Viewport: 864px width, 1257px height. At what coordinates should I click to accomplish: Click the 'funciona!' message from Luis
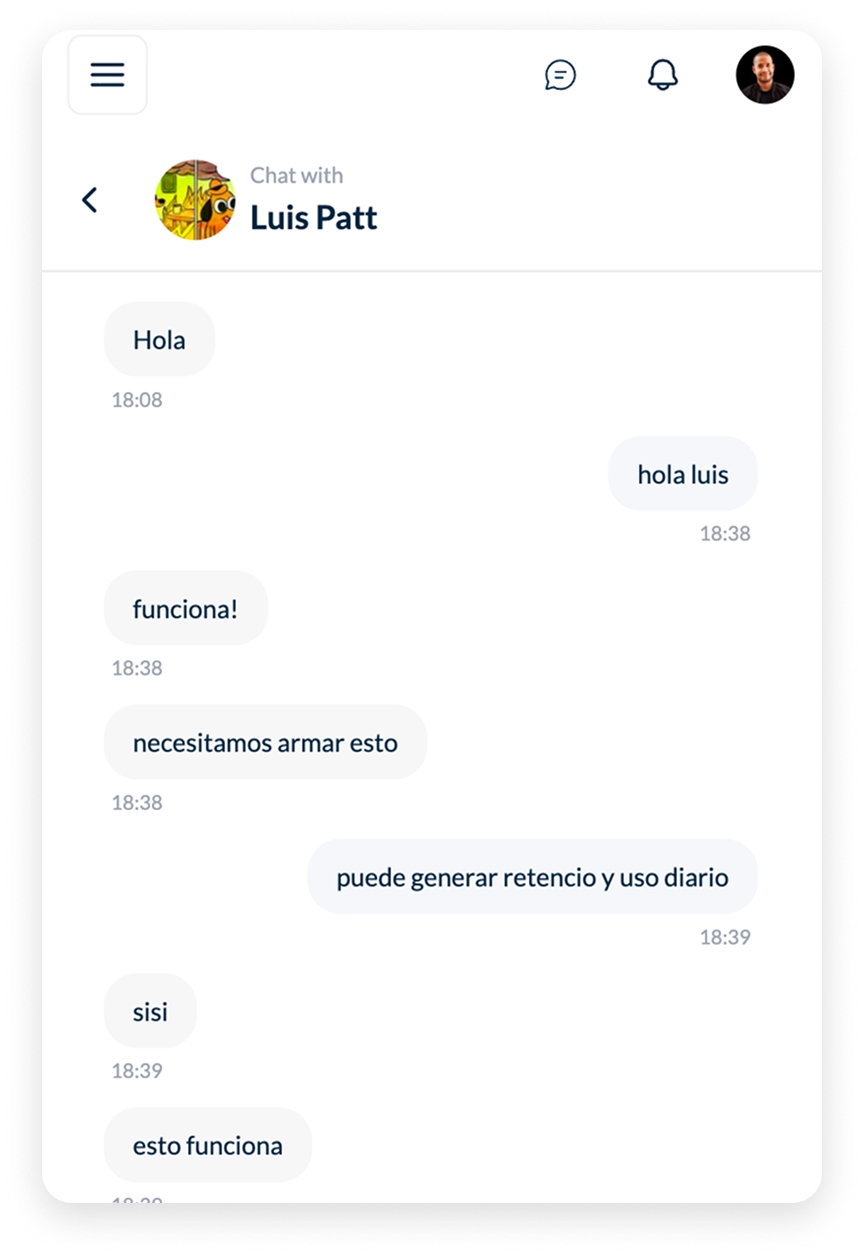[x=186, y=608]
